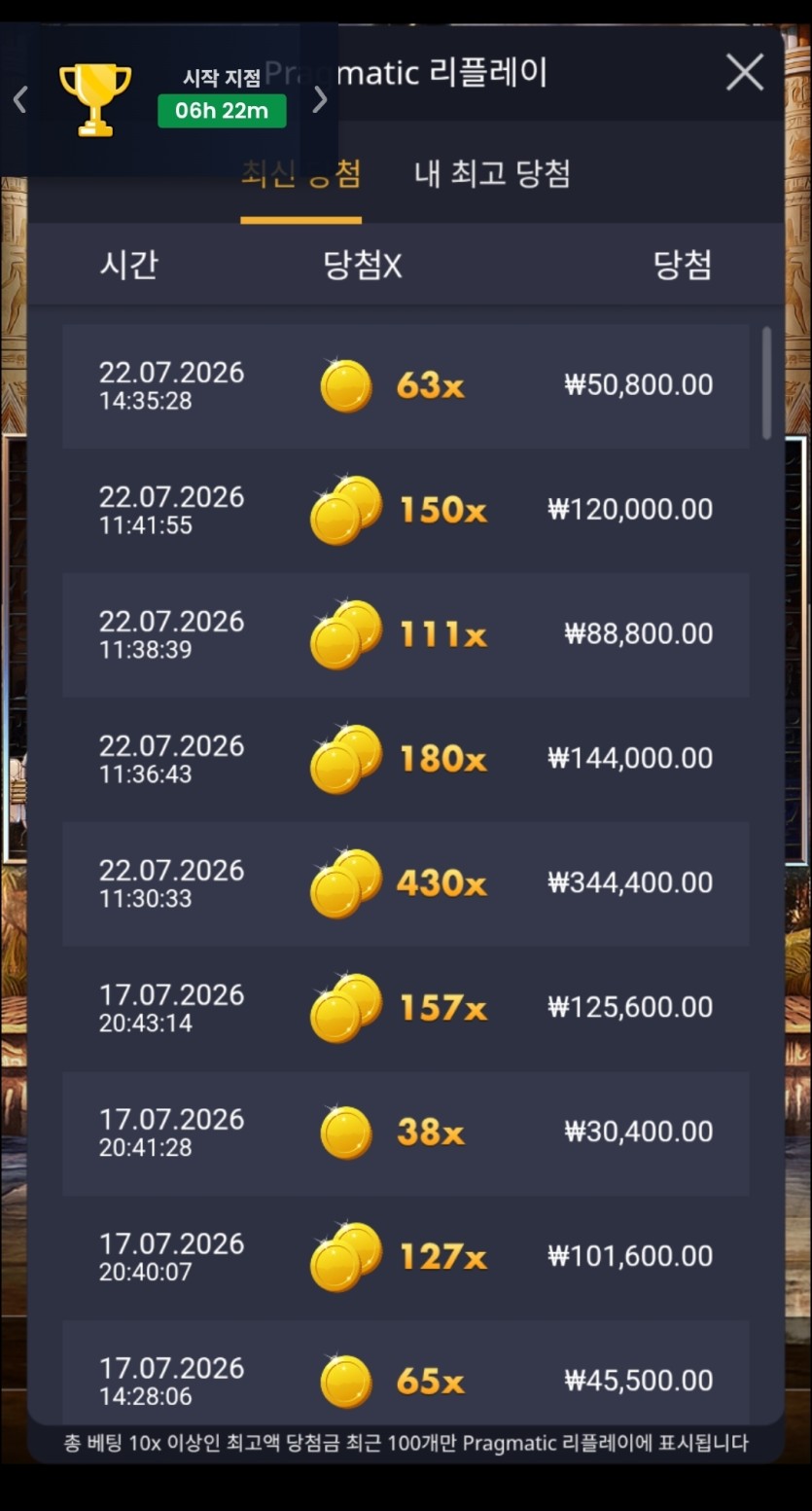Close the Pragmatic replay dialog

[745, 73]
